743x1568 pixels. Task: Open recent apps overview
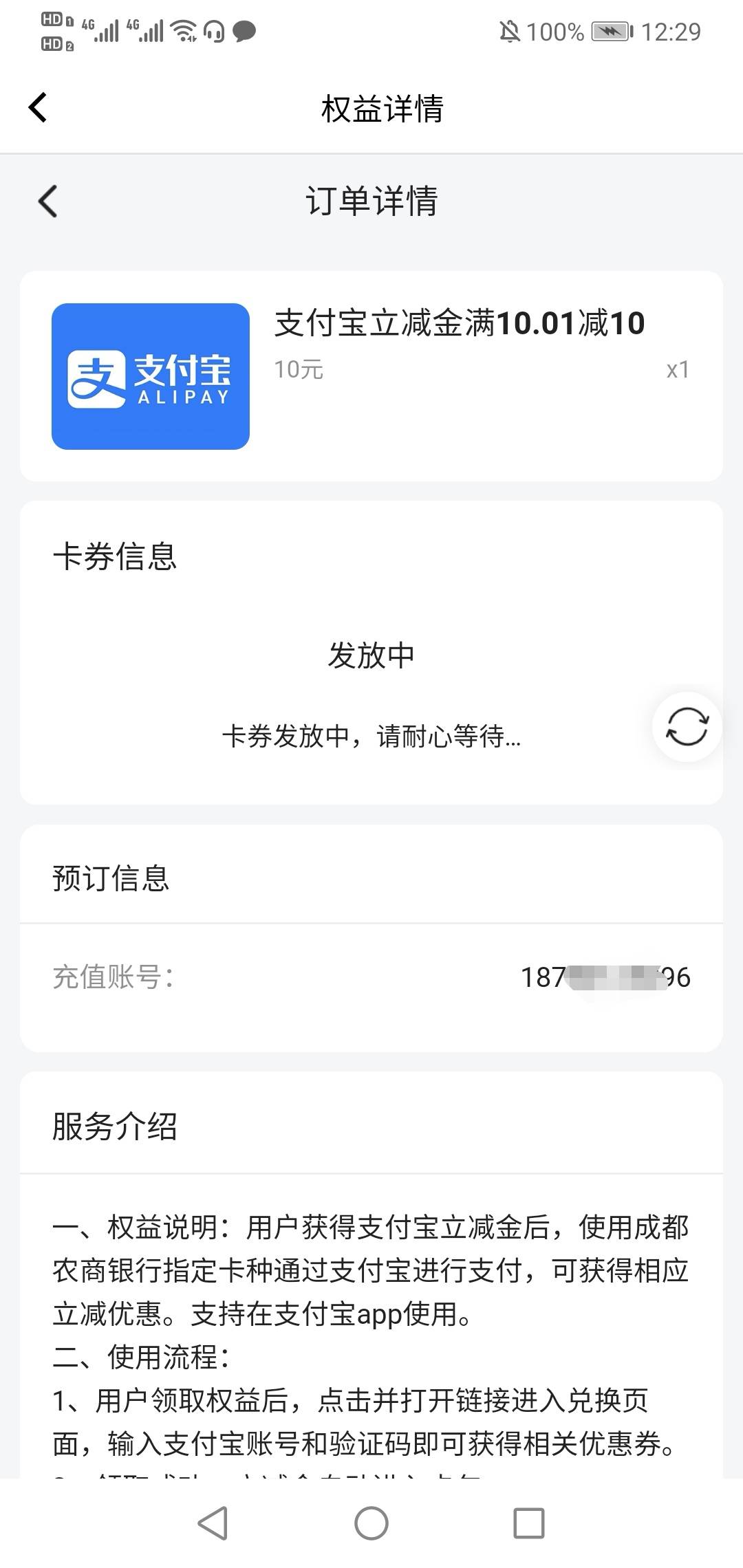pyautogui.click(x=529, y=1523)
